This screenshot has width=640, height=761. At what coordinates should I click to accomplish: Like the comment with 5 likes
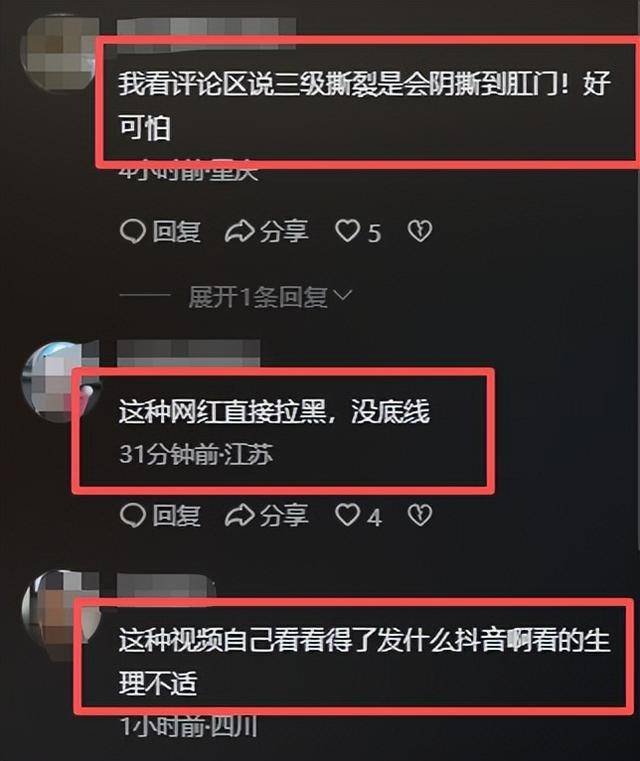348,232
